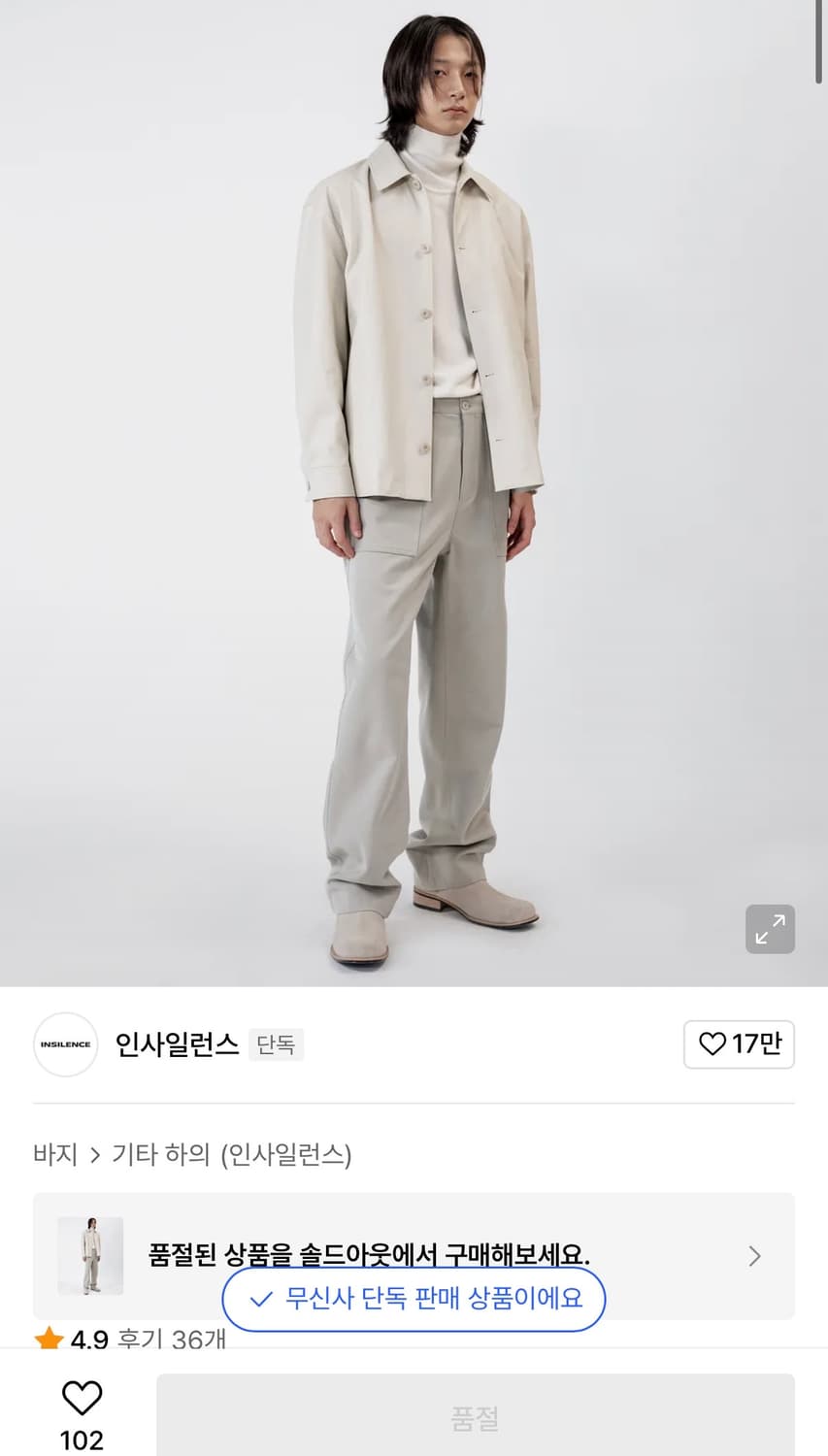
Task: Tap the heart icon showing 17만
Action: pos(739,1045)
